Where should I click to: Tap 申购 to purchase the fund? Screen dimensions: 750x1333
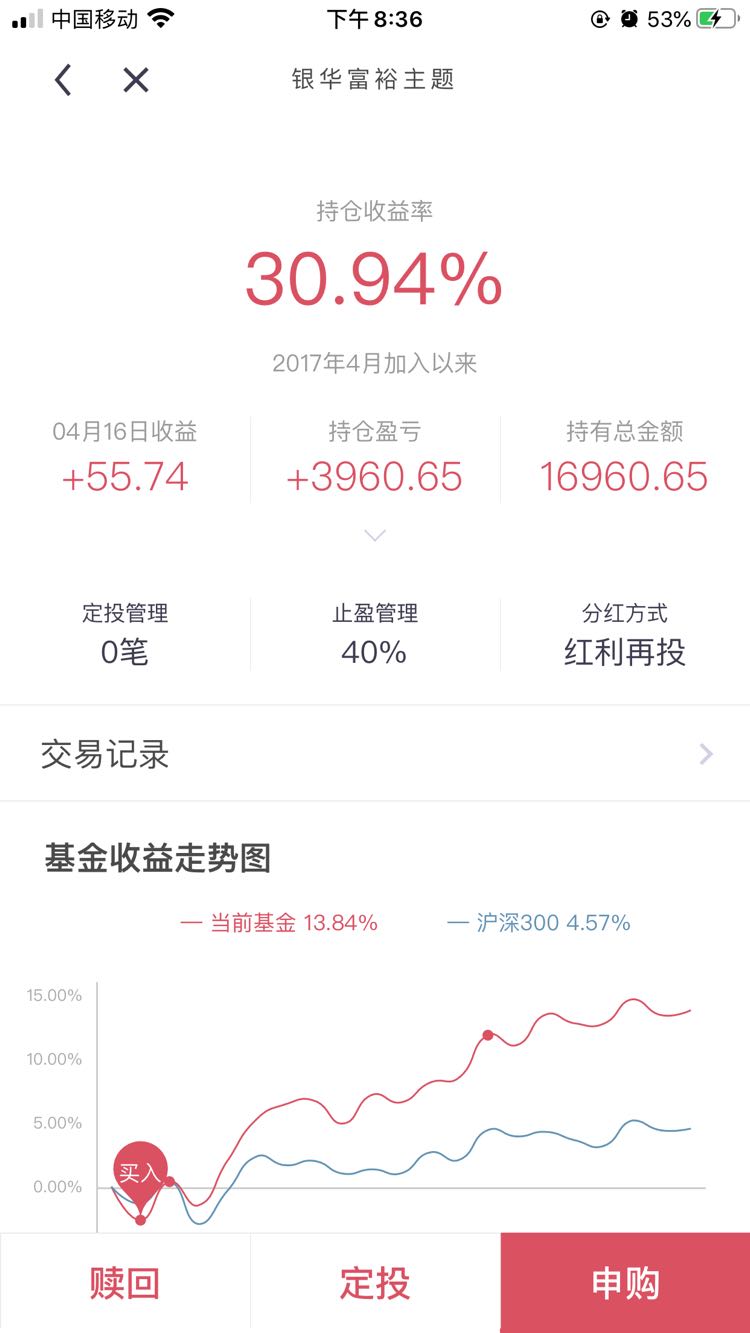pos(625,1283)
